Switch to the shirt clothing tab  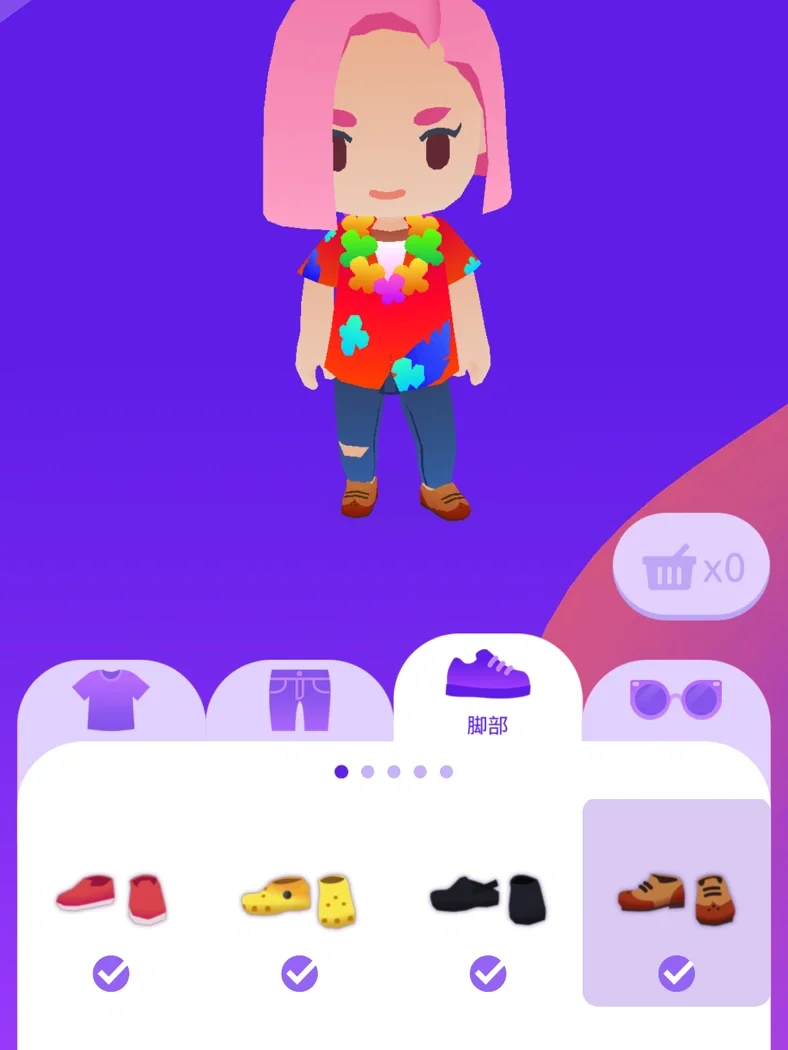click(x=111, y=699)
